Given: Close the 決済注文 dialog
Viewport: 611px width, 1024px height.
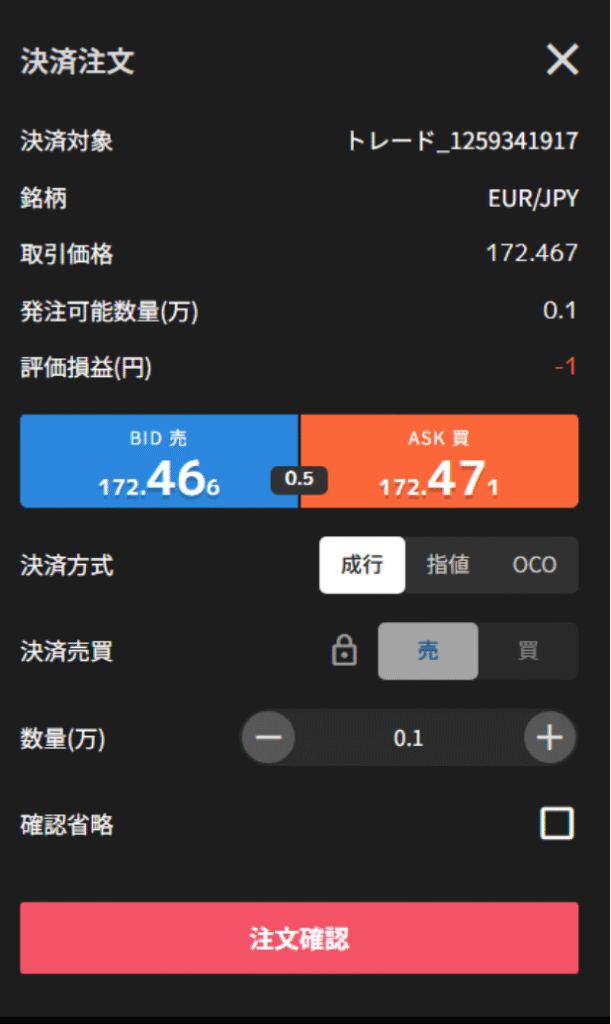Looking at the screenshot, I should [x=562, y=61].
